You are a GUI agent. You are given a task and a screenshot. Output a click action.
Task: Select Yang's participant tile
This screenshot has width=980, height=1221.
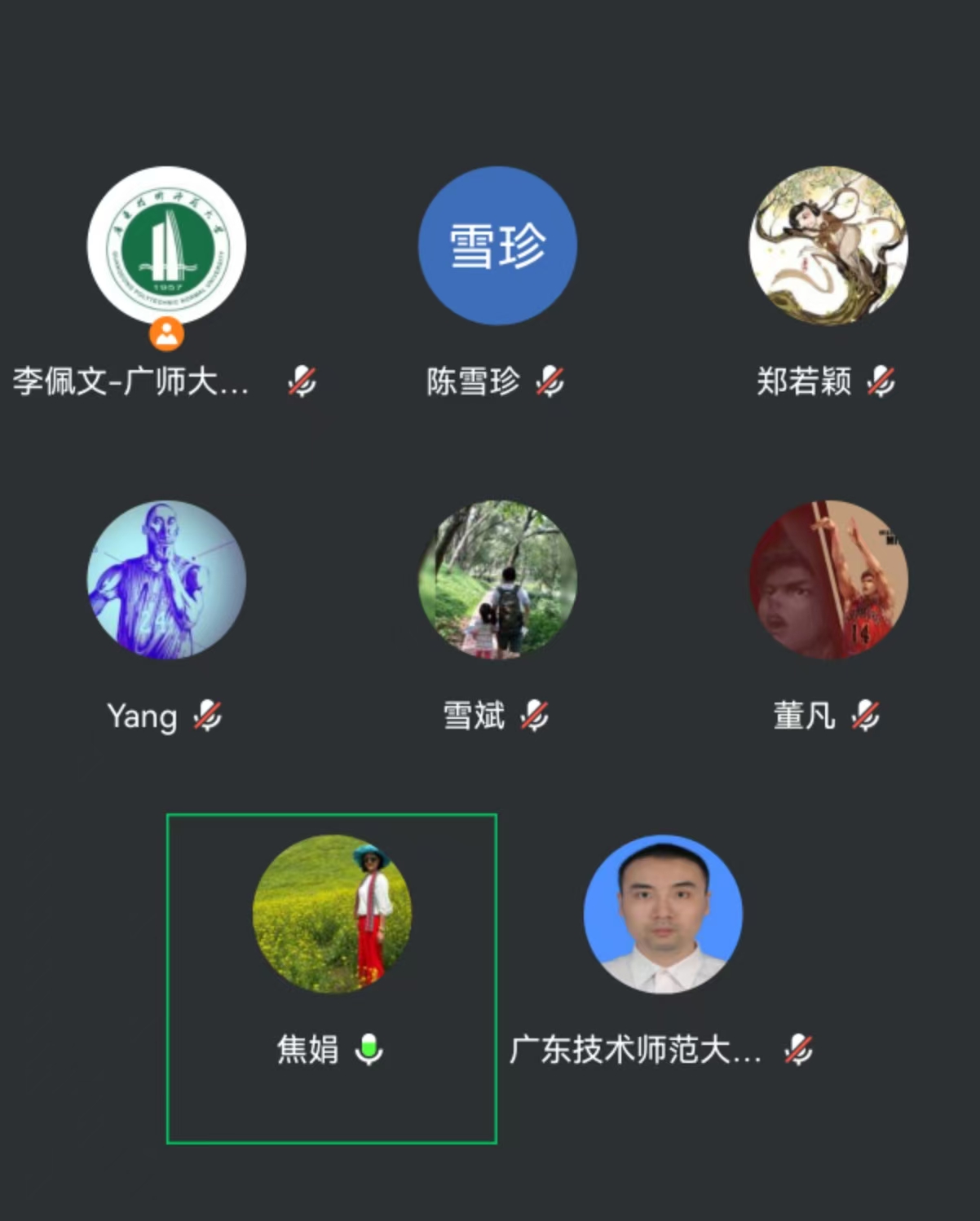pos(166,580)
